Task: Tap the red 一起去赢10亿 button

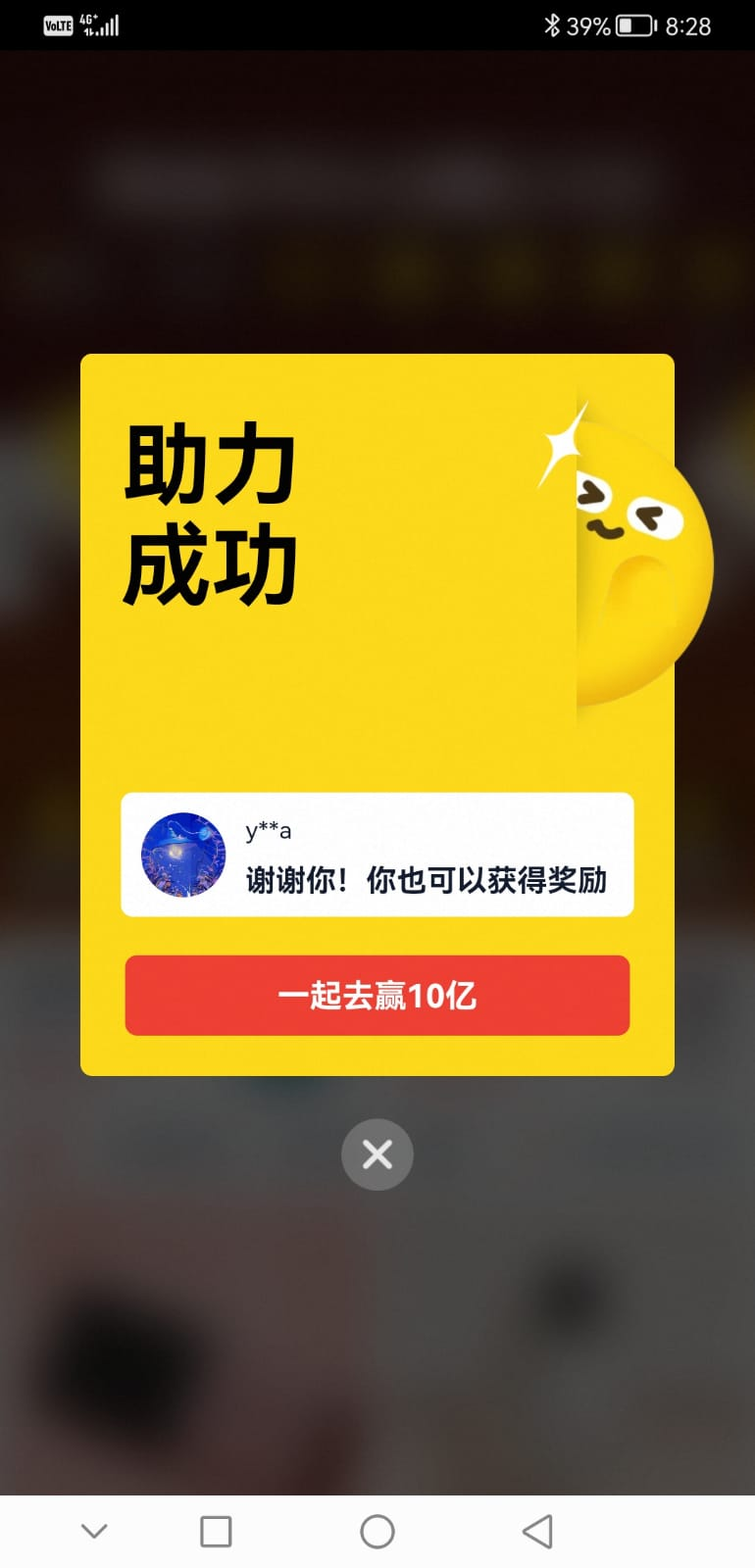Action: tap(377, 996)
